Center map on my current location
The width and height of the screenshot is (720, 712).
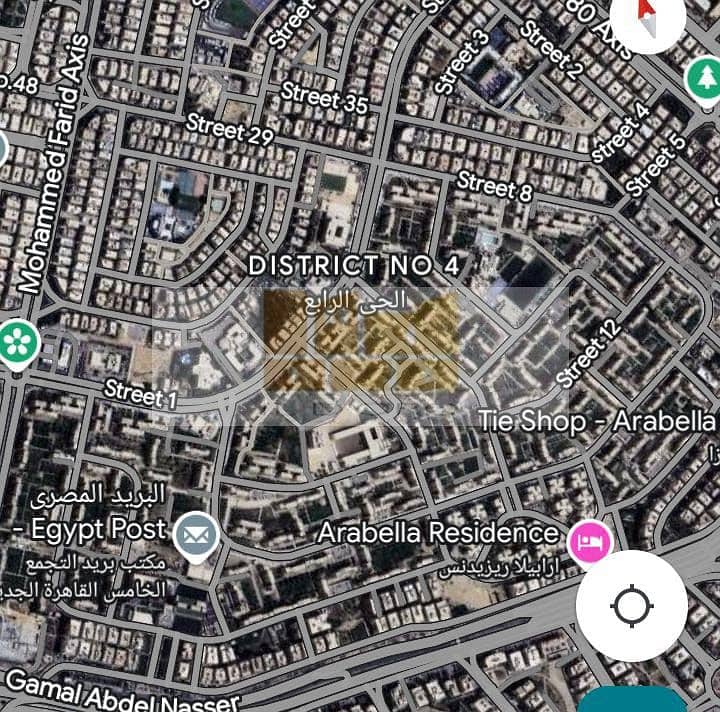point(632,606)
